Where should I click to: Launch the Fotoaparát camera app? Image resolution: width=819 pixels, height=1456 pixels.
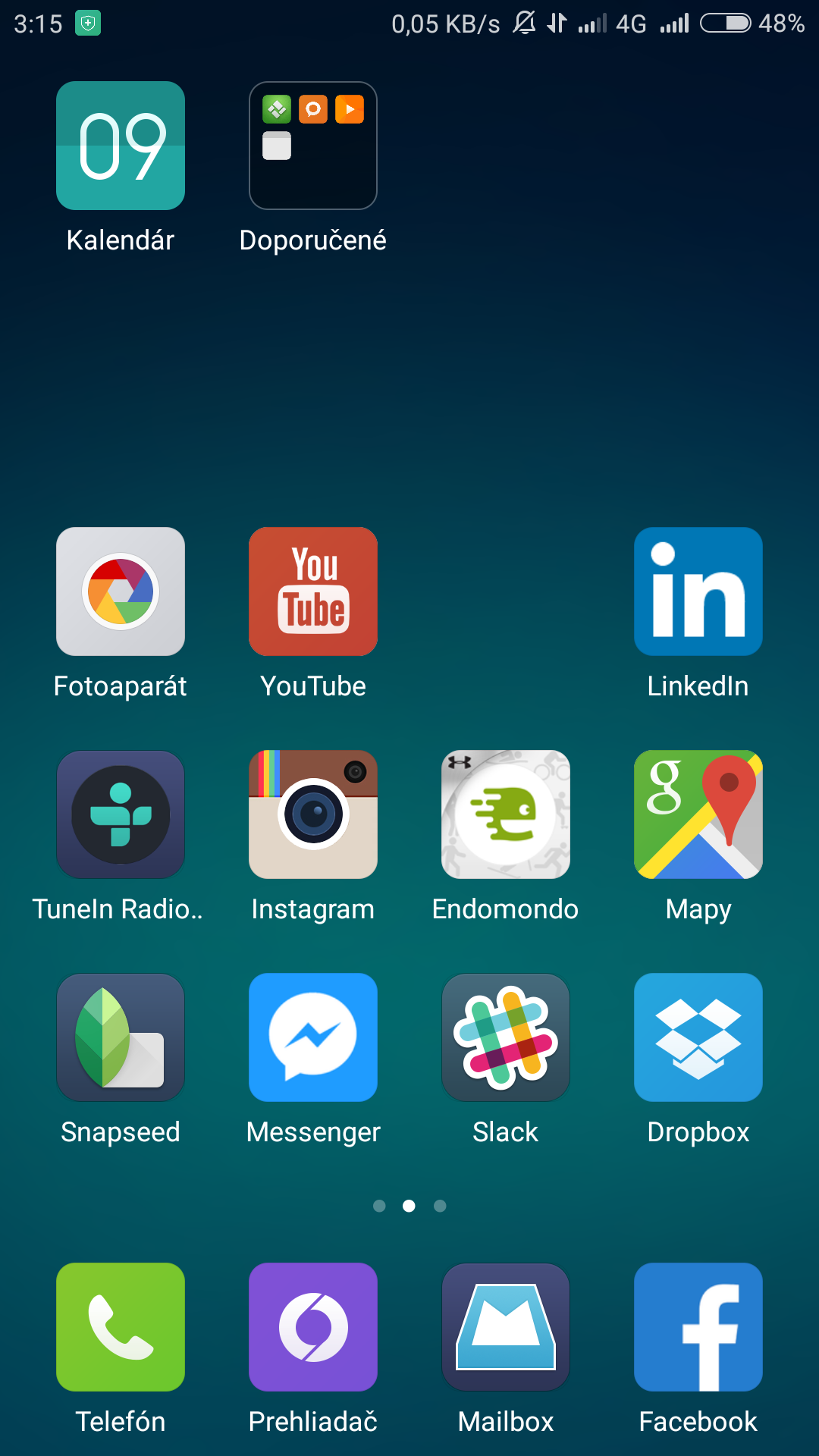(121, 591)
